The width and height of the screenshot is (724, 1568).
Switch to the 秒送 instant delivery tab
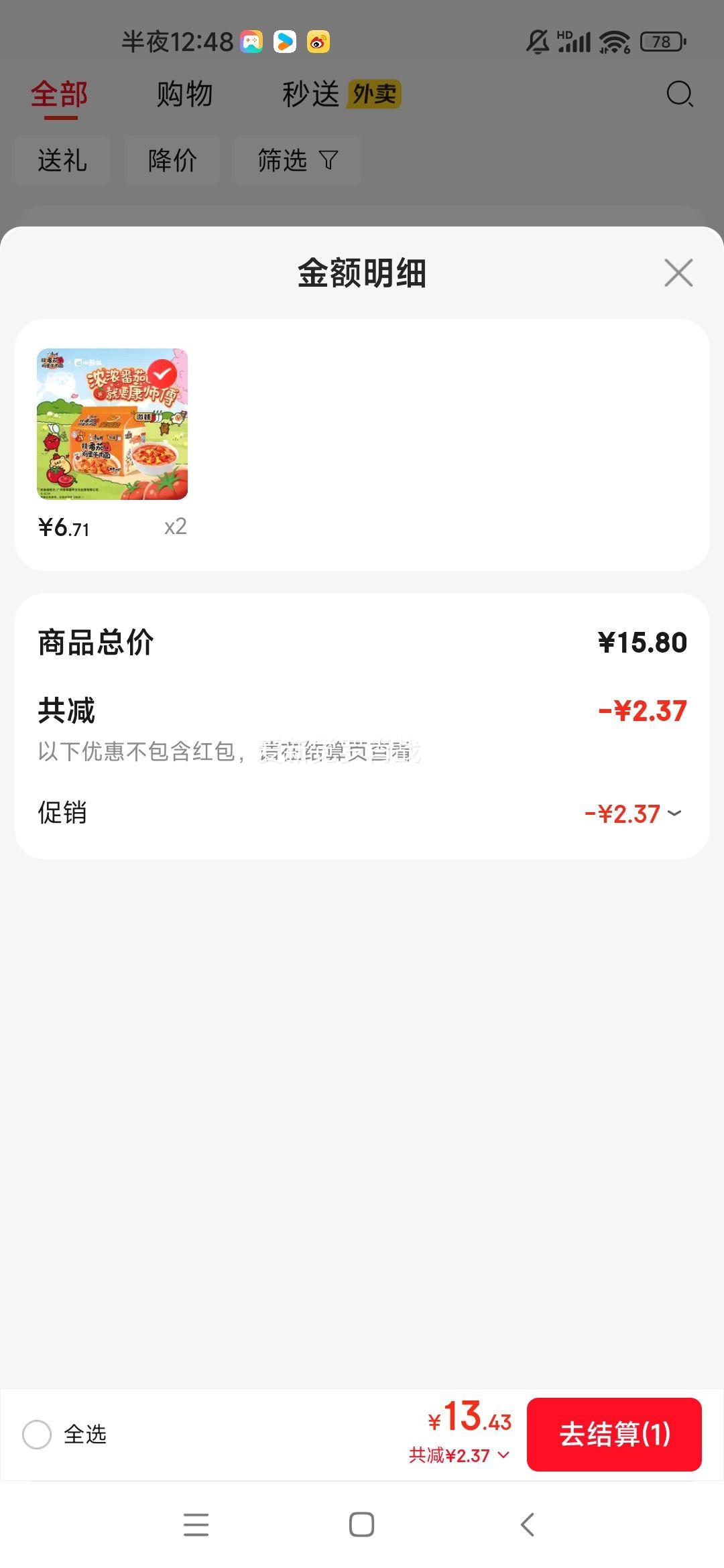(x=310, y=94)
